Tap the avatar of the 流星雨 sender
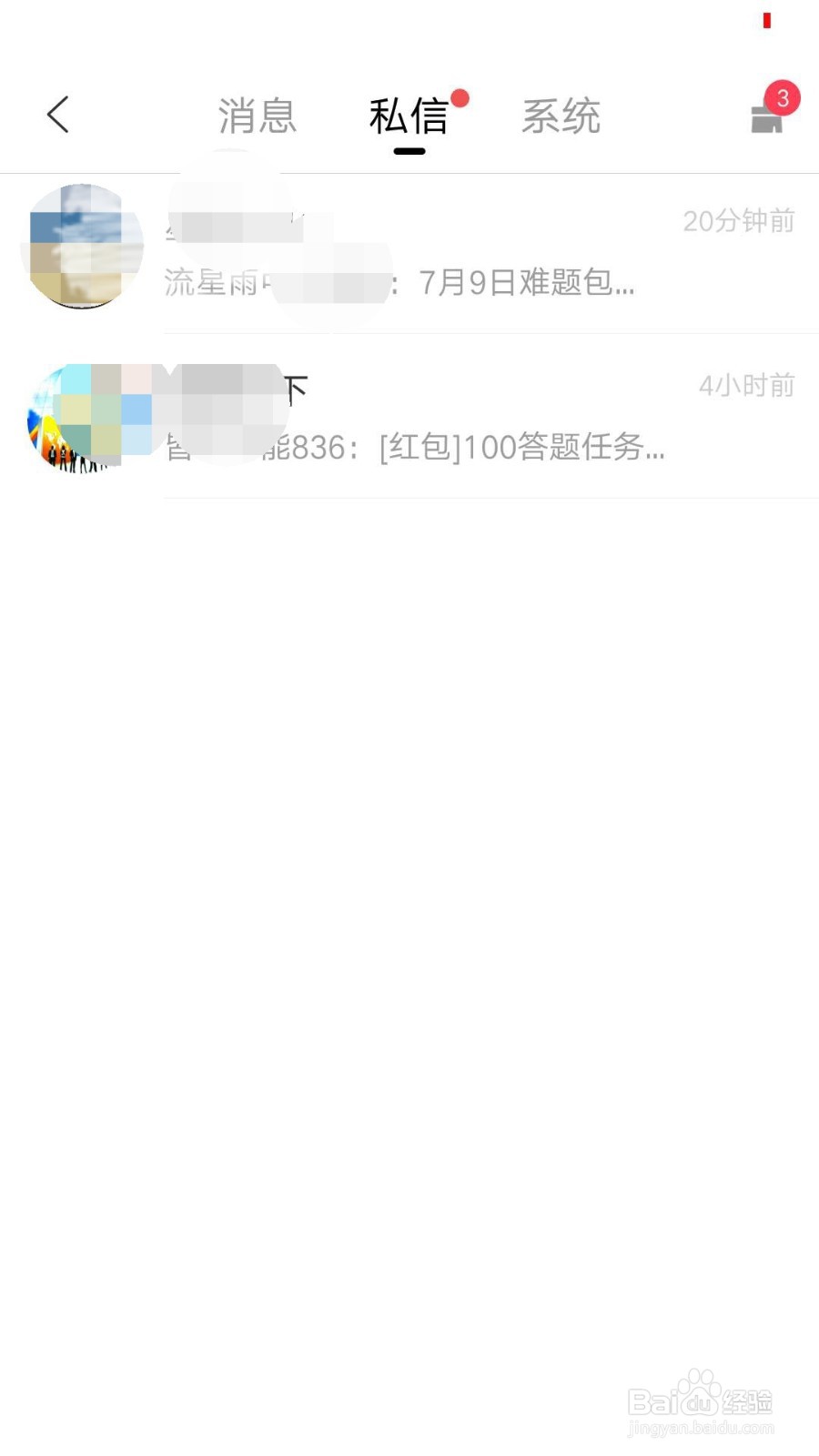The width and height of the screenshot is (819, 1456). pyautogui.click(x=82, y=246)
